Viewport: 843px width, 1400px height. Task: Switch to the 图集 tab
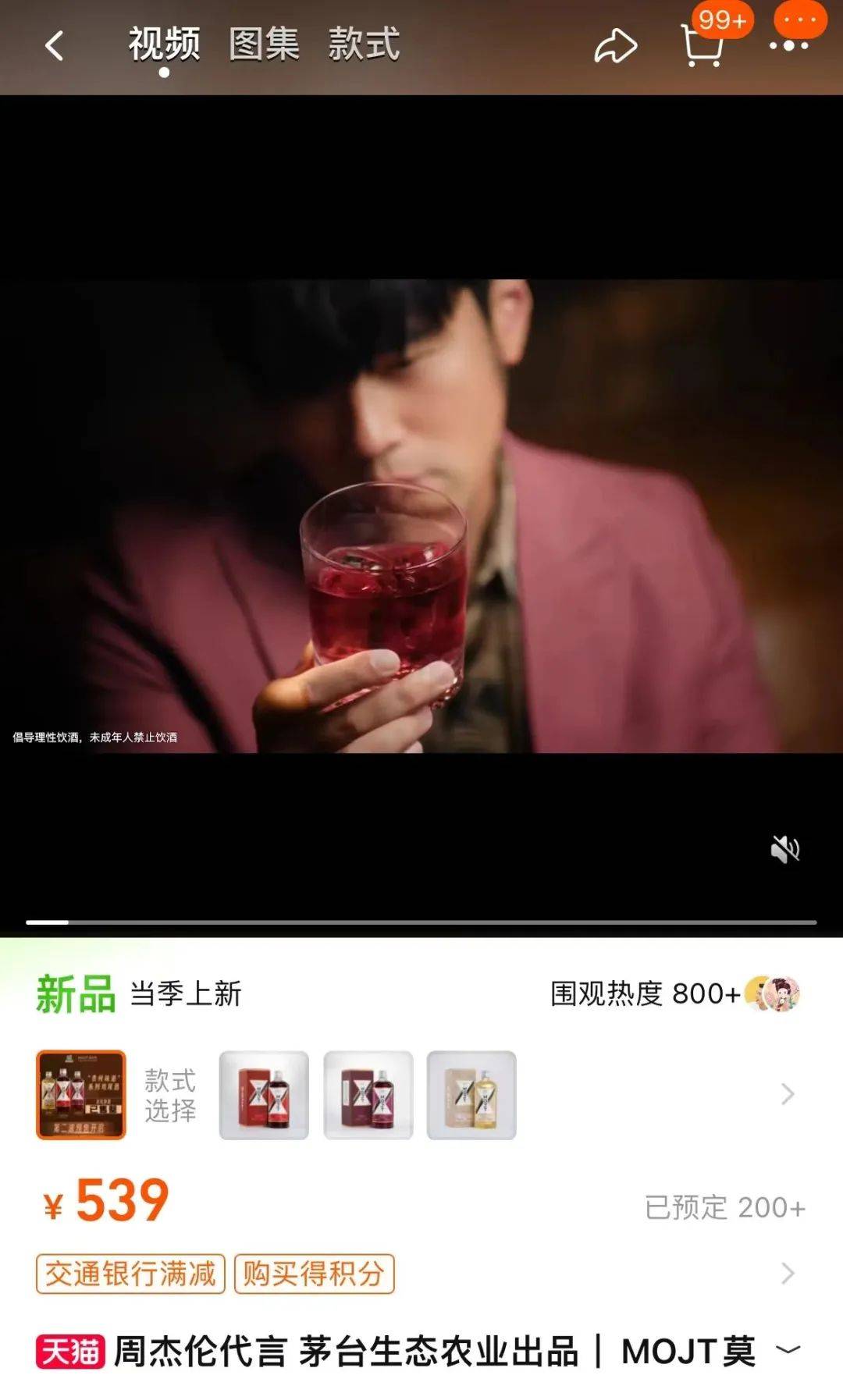pyautogui.click(x=264, y=44)
